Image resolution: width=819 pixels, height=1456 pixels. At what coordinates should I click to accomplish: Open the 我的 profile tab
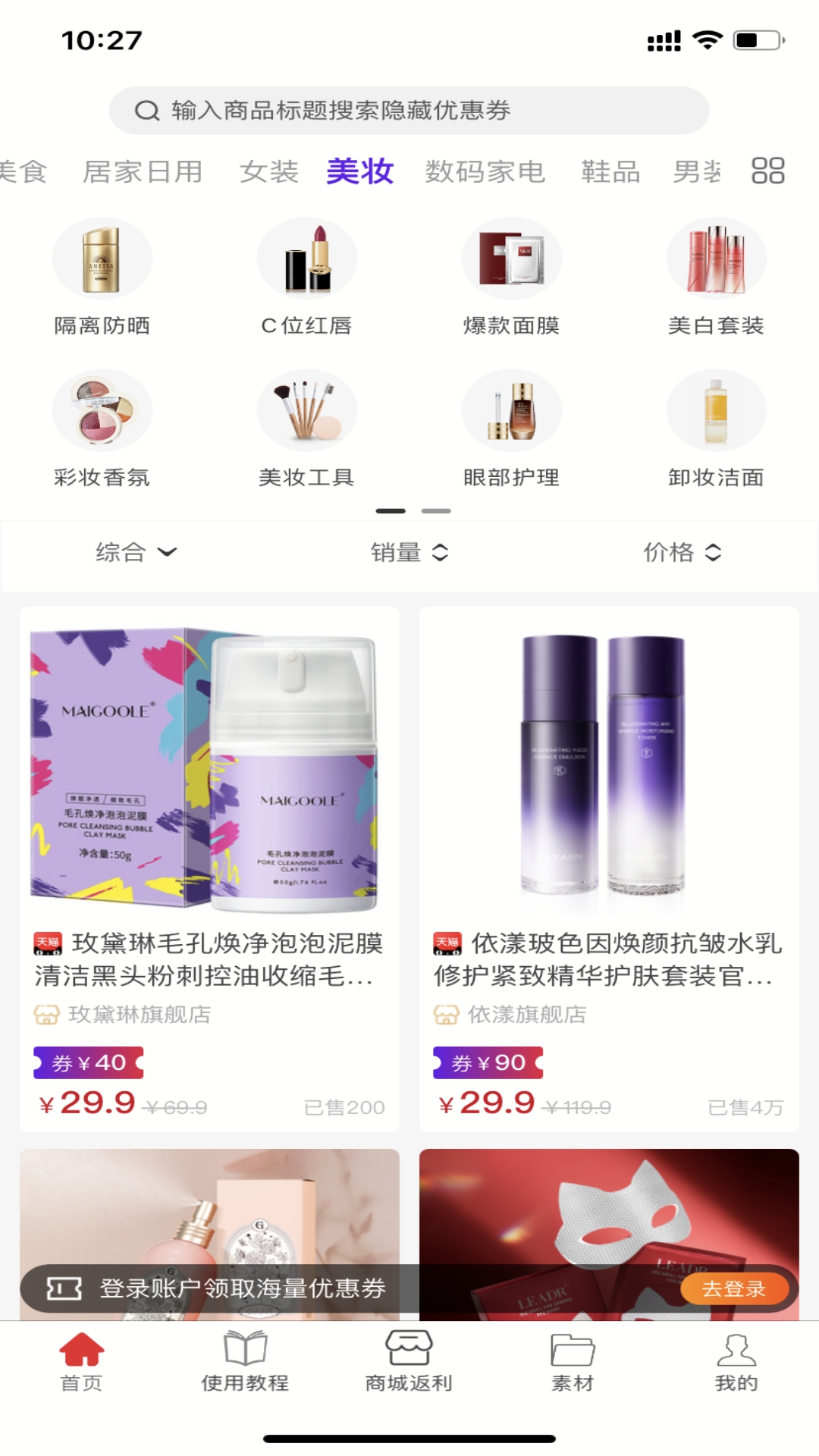coord(736,1362)
